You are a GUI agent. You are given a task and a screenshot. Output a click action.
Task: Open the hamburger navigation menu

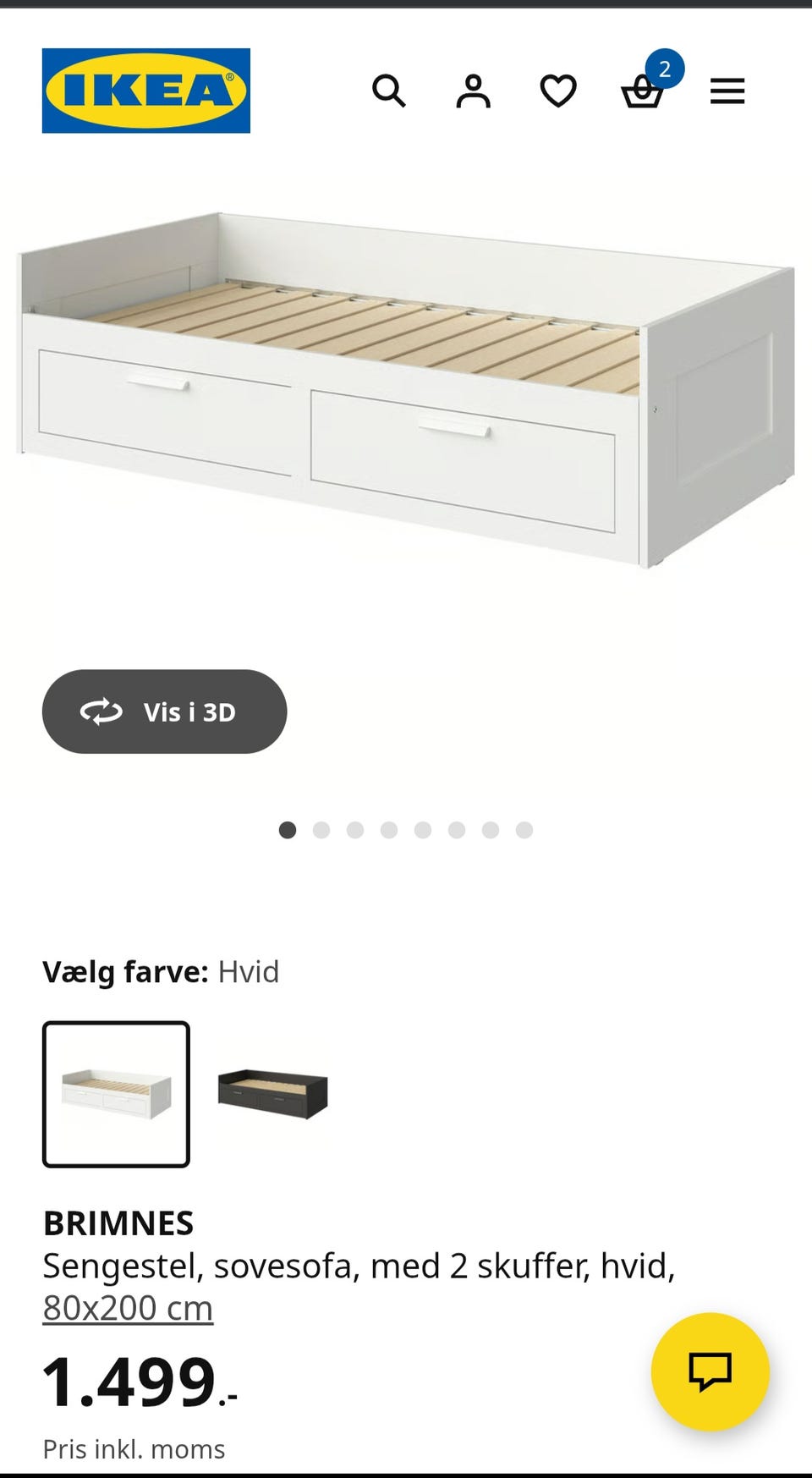coord(727,91)
